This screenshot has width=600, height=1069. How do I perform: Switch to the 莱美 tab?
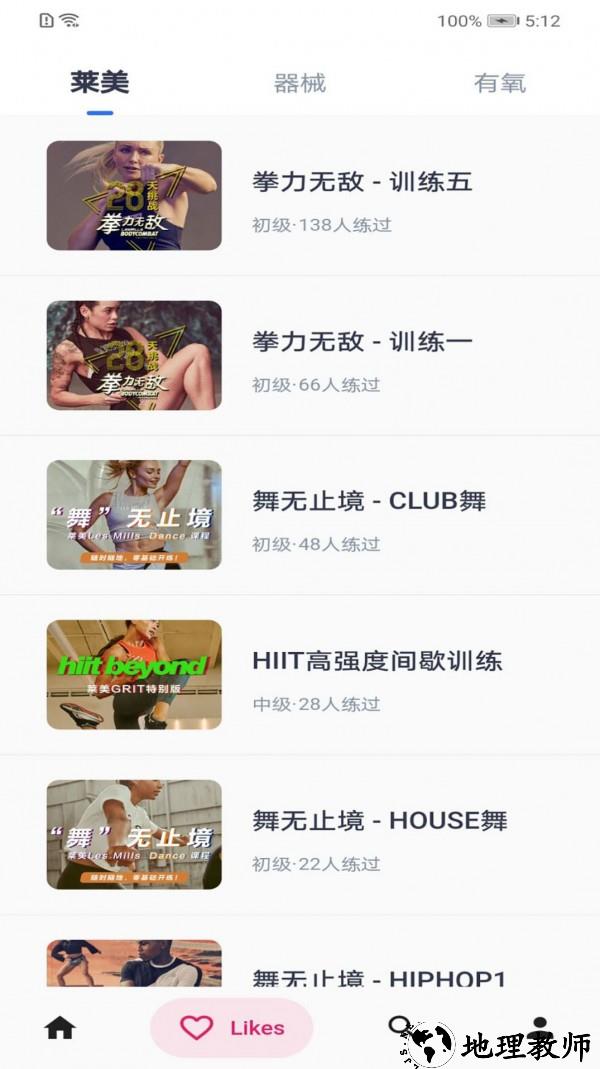click(x=100, y=83)
